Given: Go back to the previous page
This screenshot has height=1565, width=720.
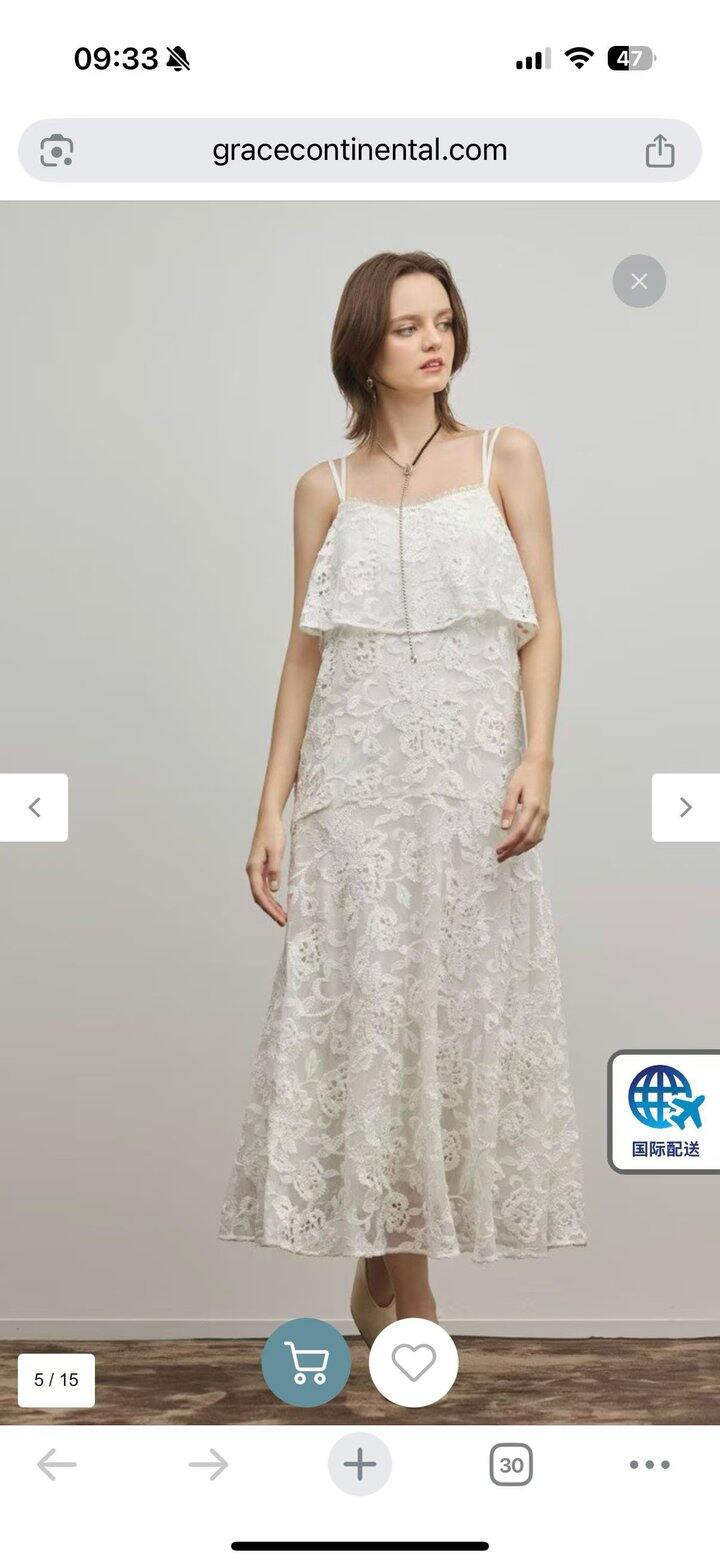Looking at the screenshot, I should (x=57, y=1466).
